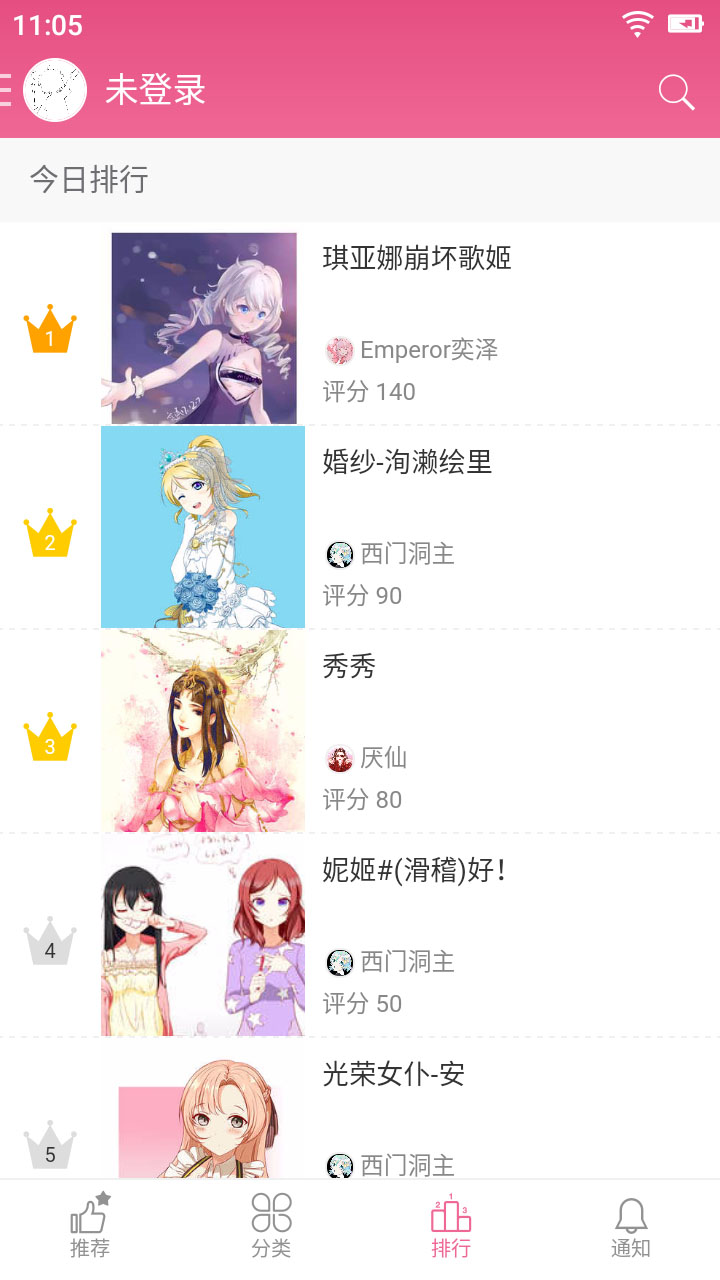
Task: Open the entry titled 琪亚娜崩坏歌姬
Action: (417, 258)
